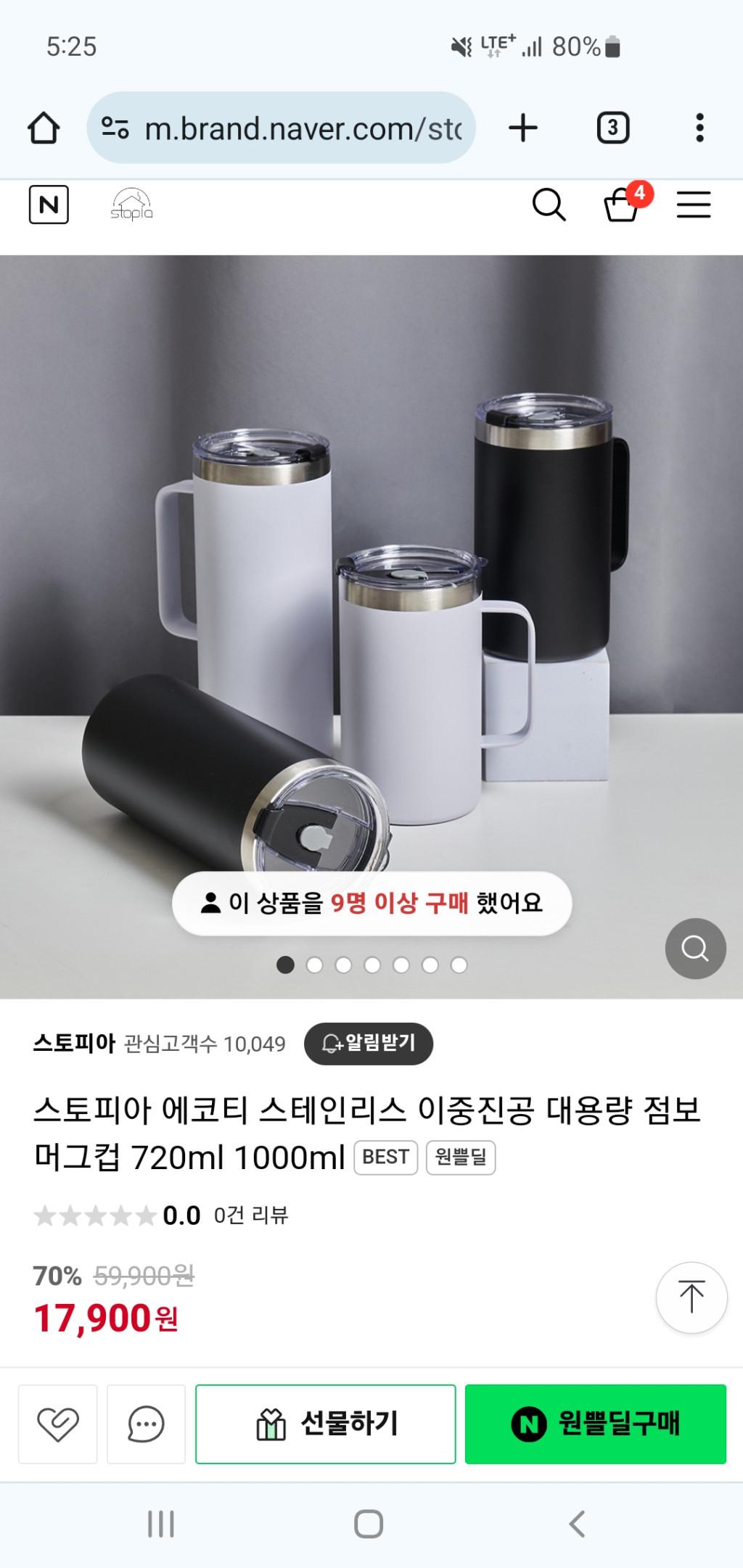This screenshot has height=1568, width=743.
Task: Zoom into the product image
Action: point(695,948)
